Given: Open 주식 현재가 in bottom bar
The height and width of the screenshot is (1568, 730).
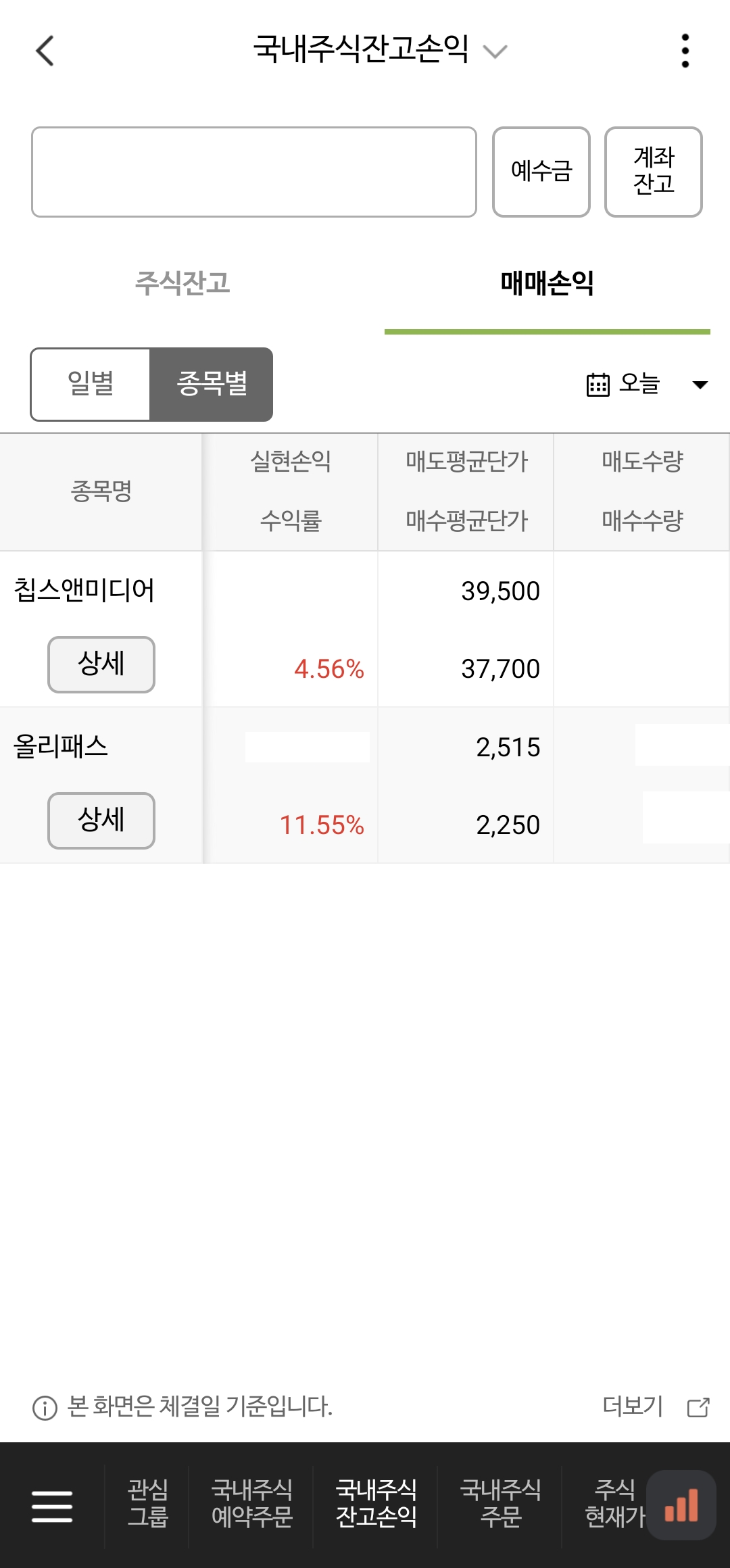Looking at the screenshot, I should click(x=614, y=1504).
